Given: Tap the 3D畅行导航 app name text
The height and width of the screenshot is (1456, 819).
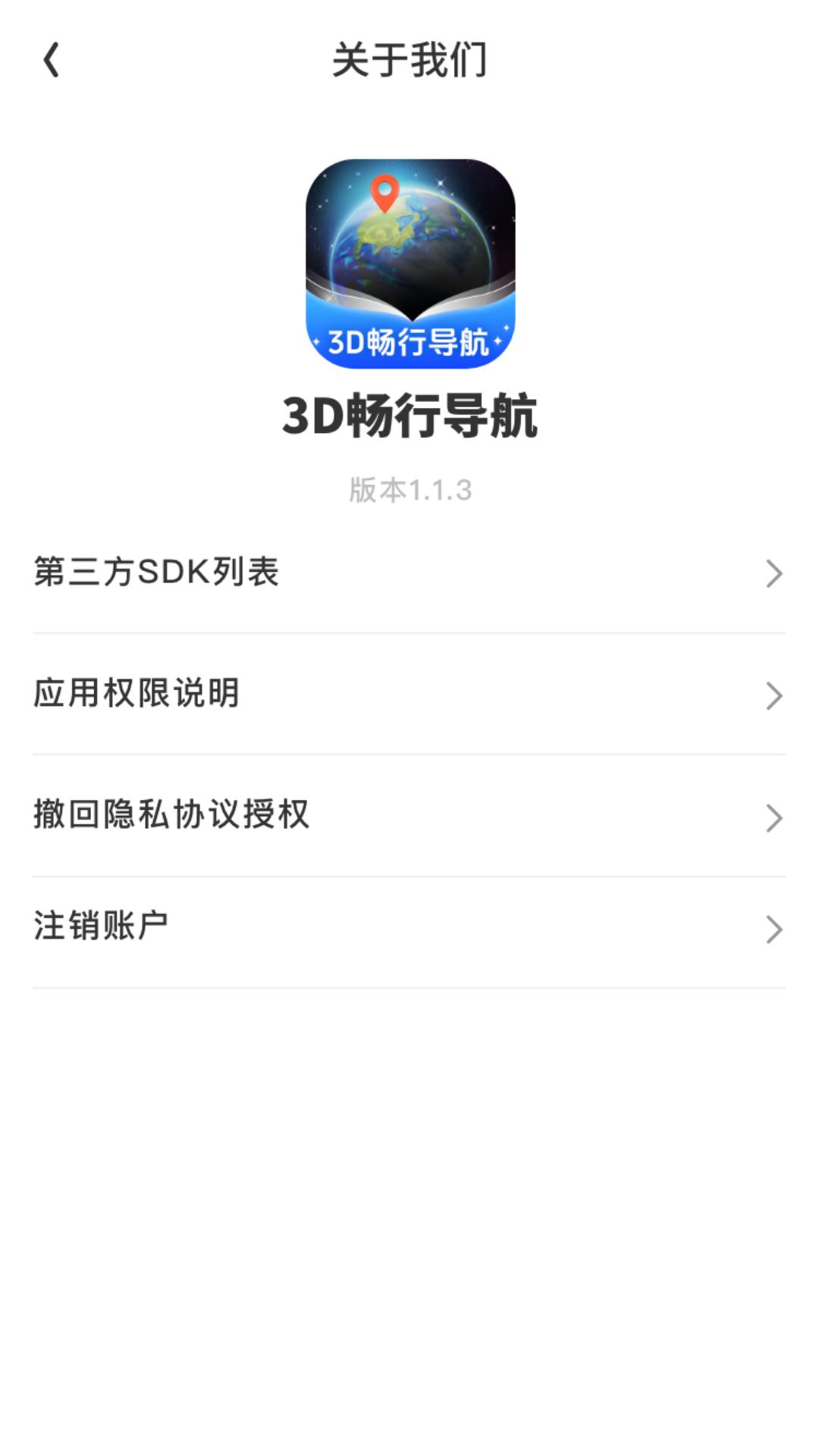Looking at the screenshot, I should coord(409,416).
